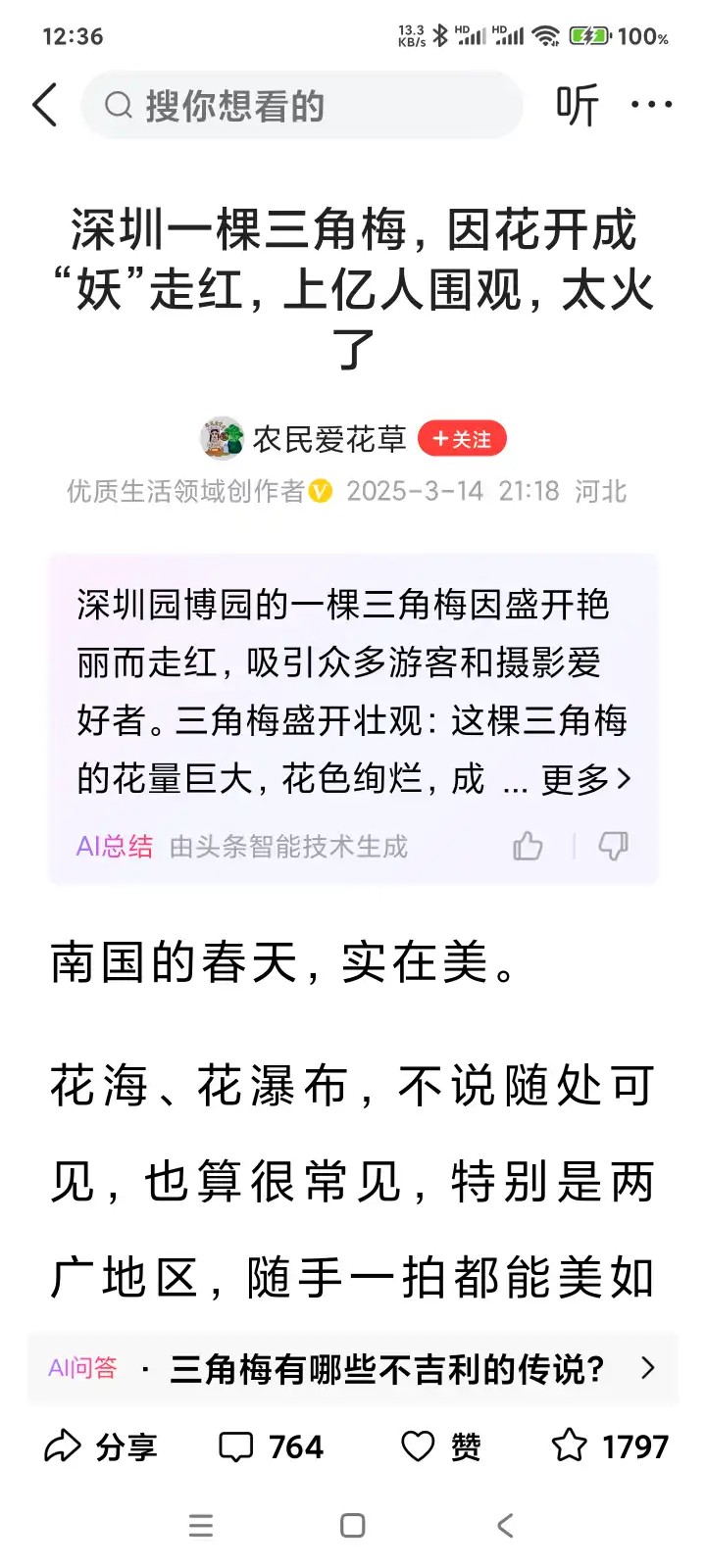
Task: Expand the AI summary with 更多
Action: (x=584, y=780)
